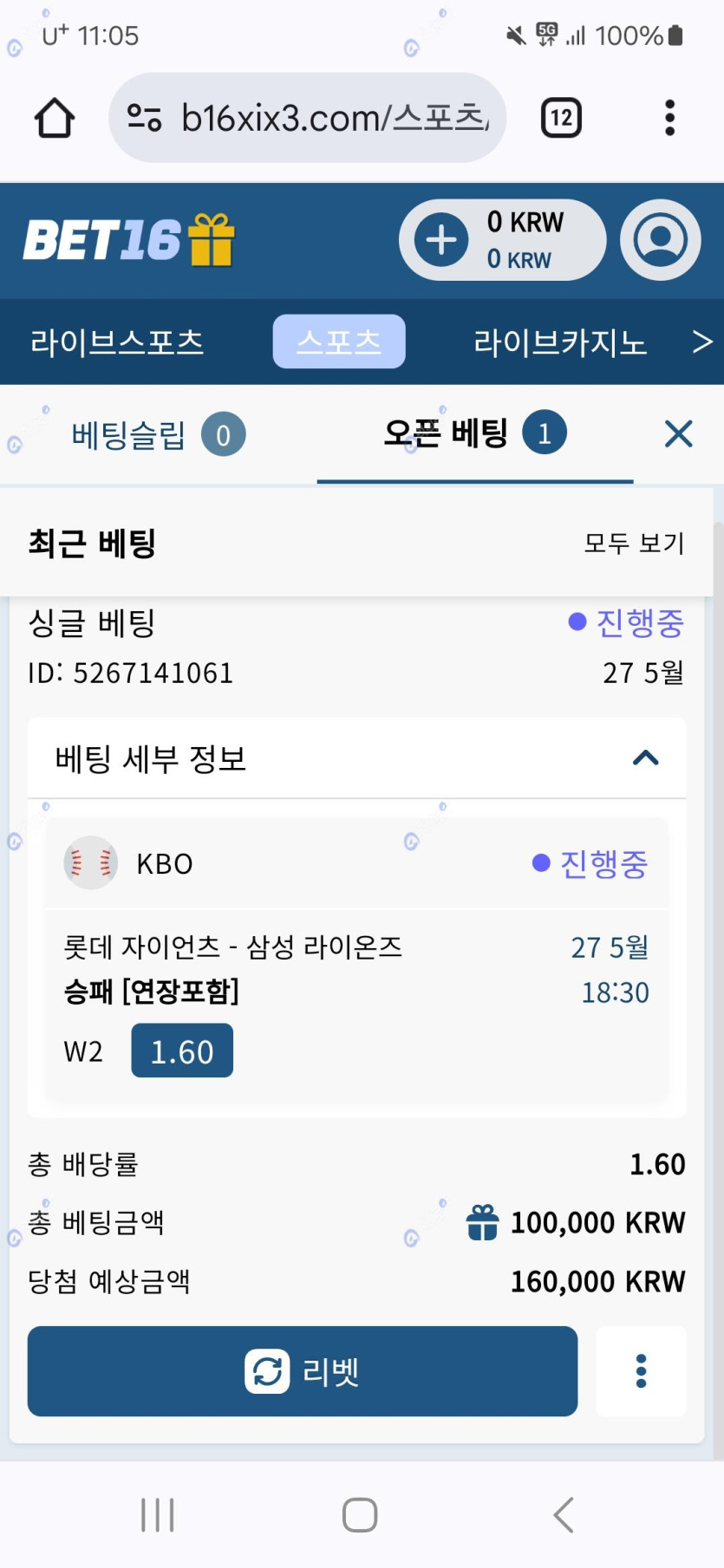Switch to 라이브스포츠 tab
This screenshot has width=724, height=1568.
point(117,342)
